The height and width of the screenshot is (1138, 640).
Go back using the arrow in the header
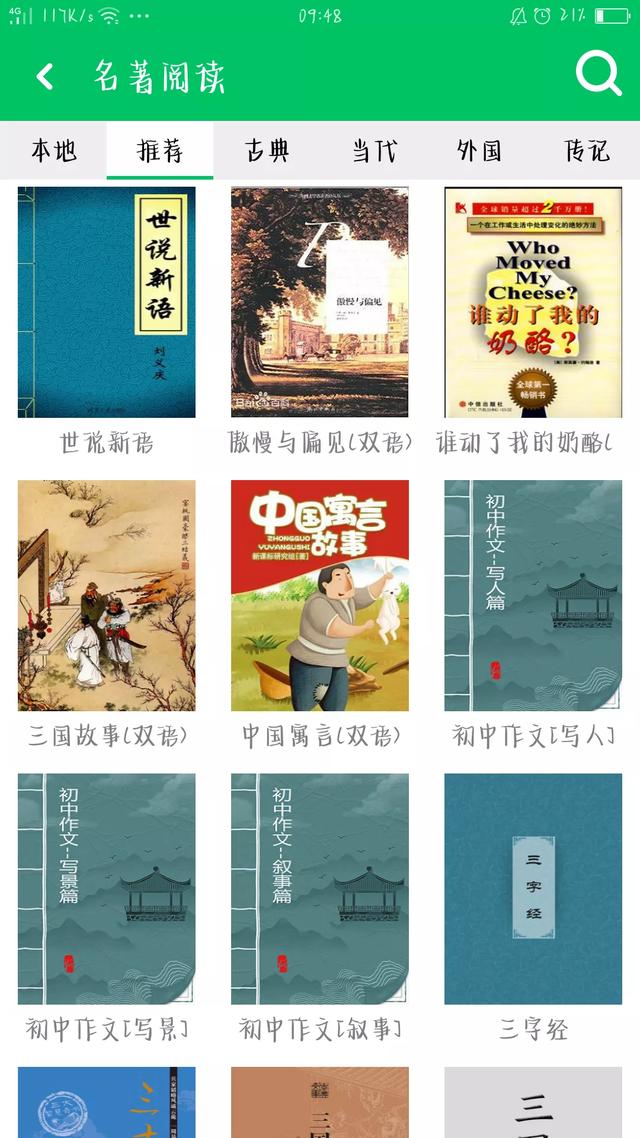[x=45, y=76]
